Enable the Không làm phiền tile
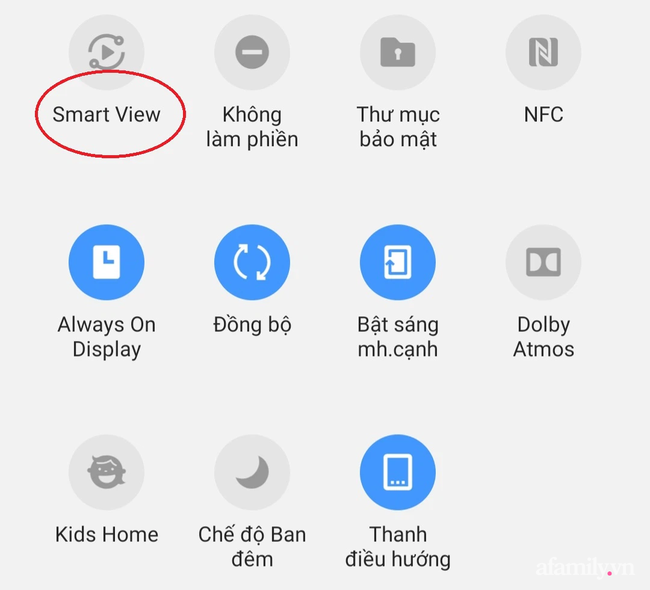This screenshot has height=590, width=650. 252,53
